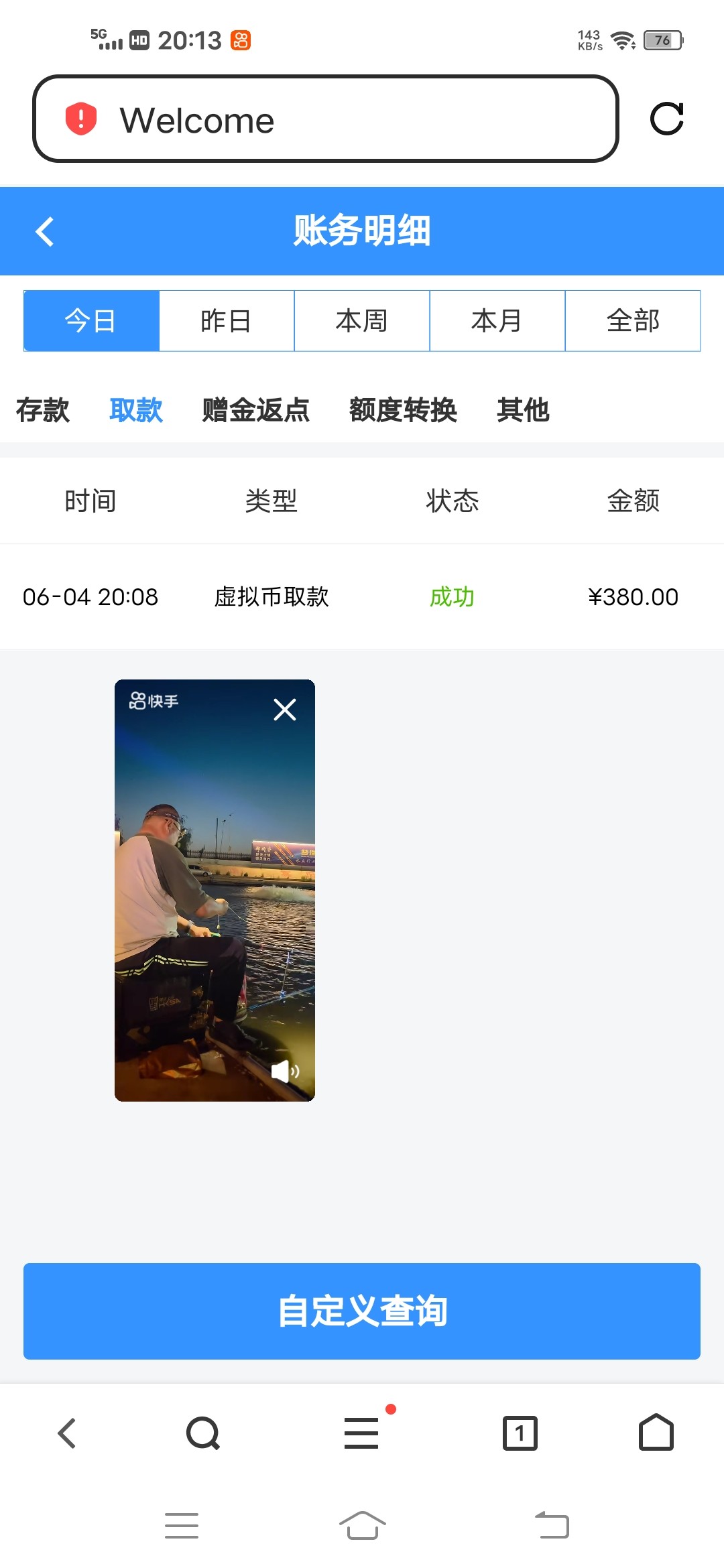This screenshot has height=1568, width=724.
Task: Show 全部 records
Action: 633,321
